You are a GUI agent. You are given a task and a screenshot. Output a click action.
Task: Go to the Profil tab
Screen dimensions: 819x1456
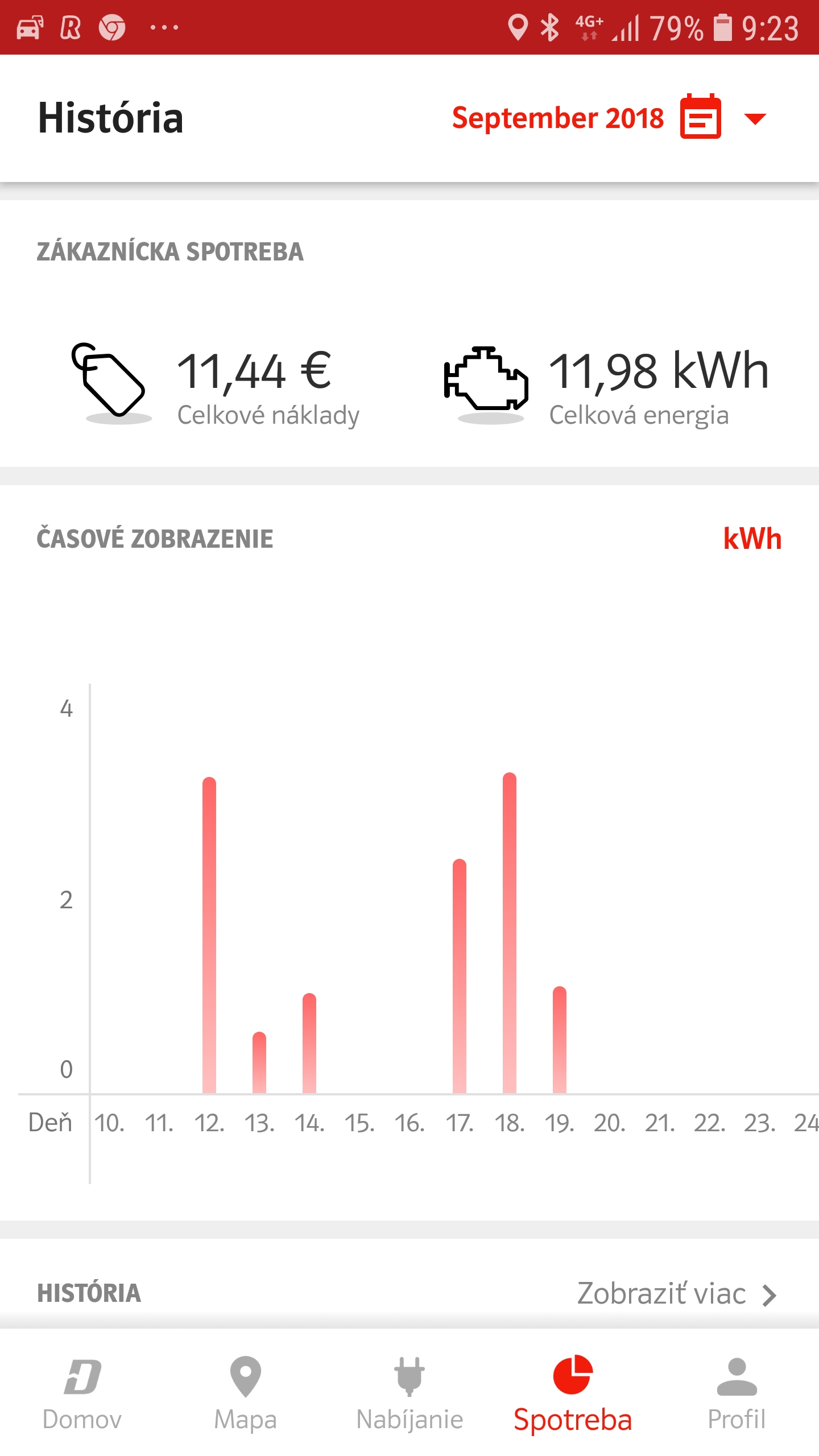point(737,1393)
